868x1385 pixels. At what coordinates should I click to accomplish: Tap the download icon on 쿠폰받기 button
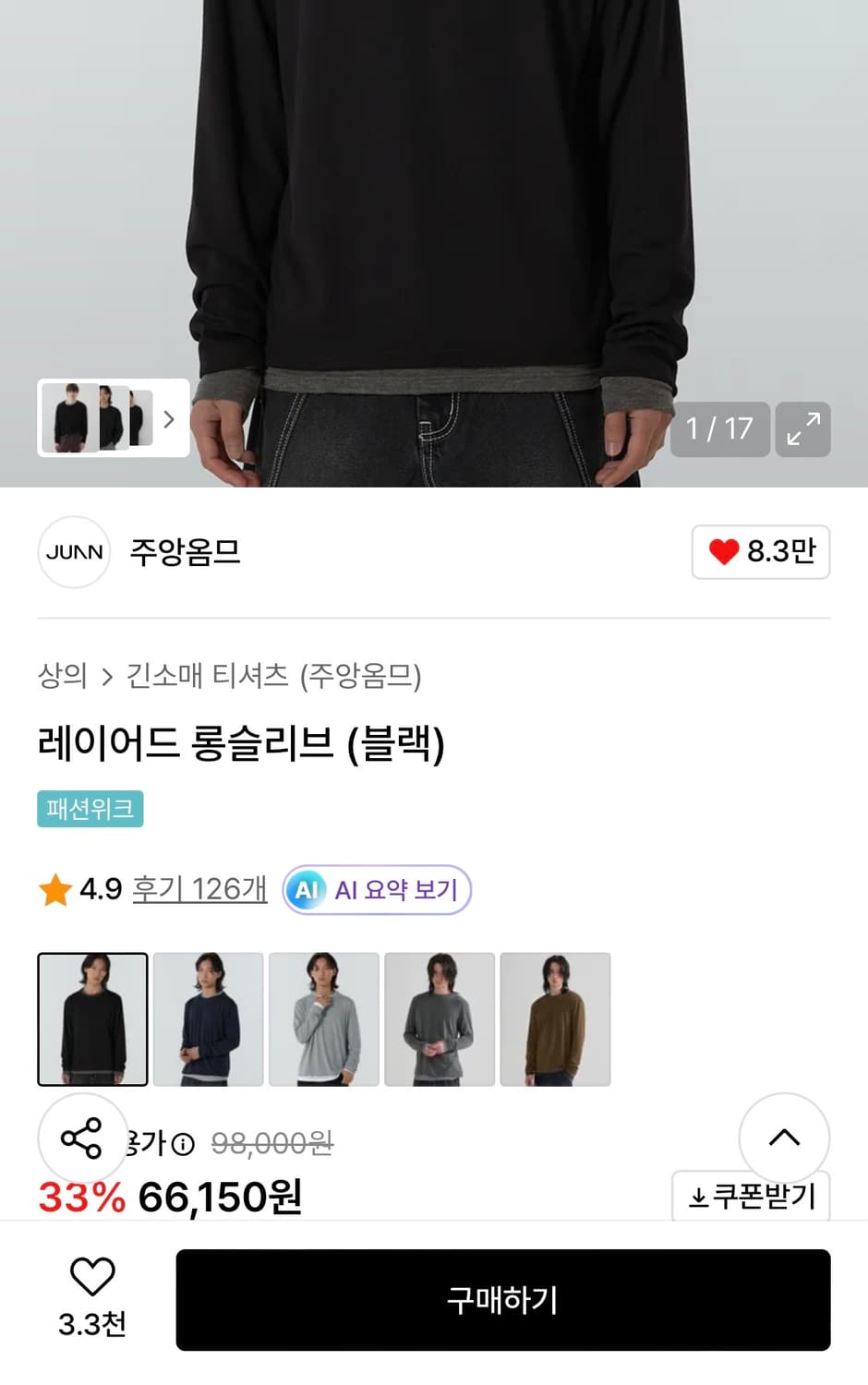pos(698,1196)
